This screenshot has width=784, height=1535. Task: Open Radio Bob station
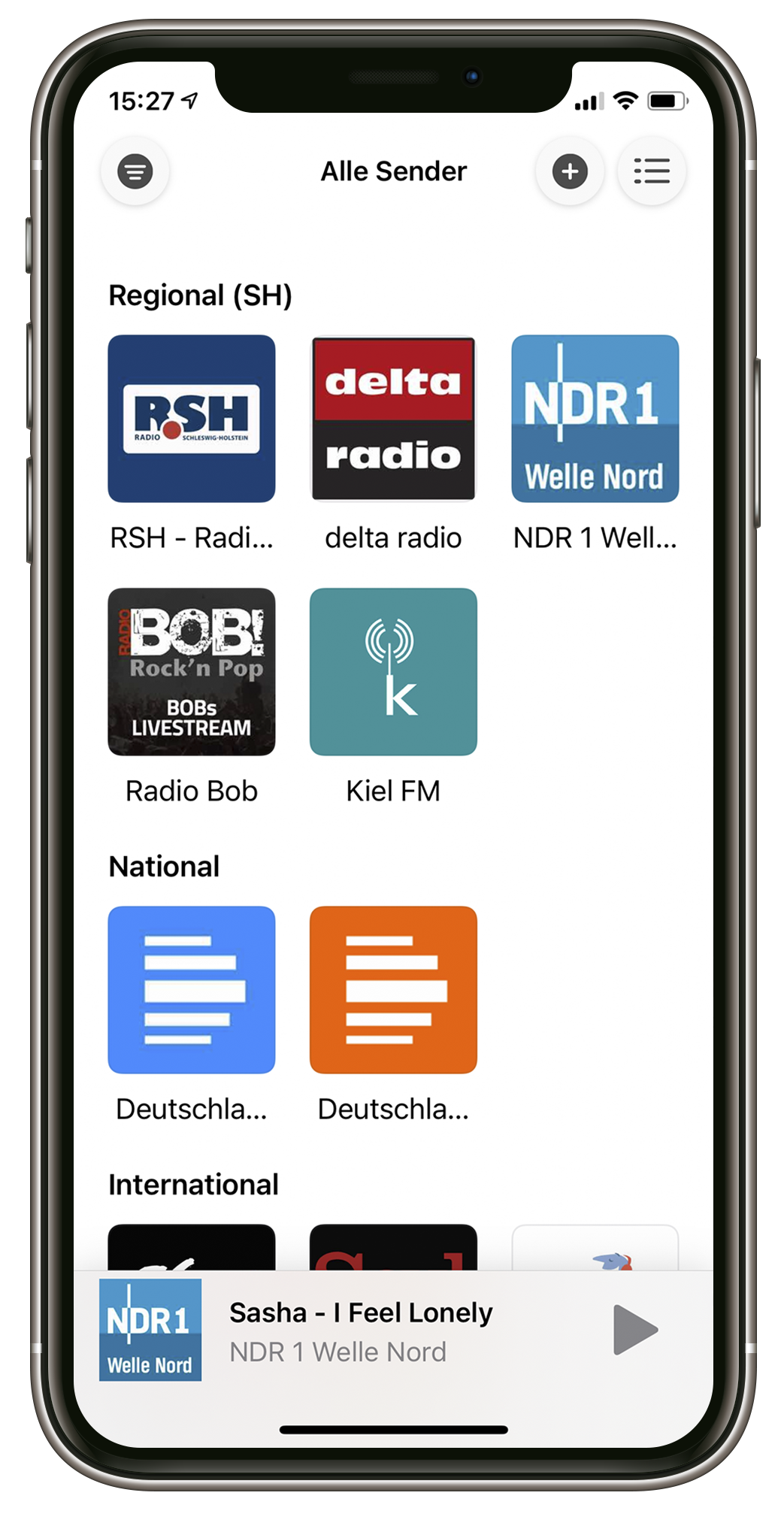(192, 672)
